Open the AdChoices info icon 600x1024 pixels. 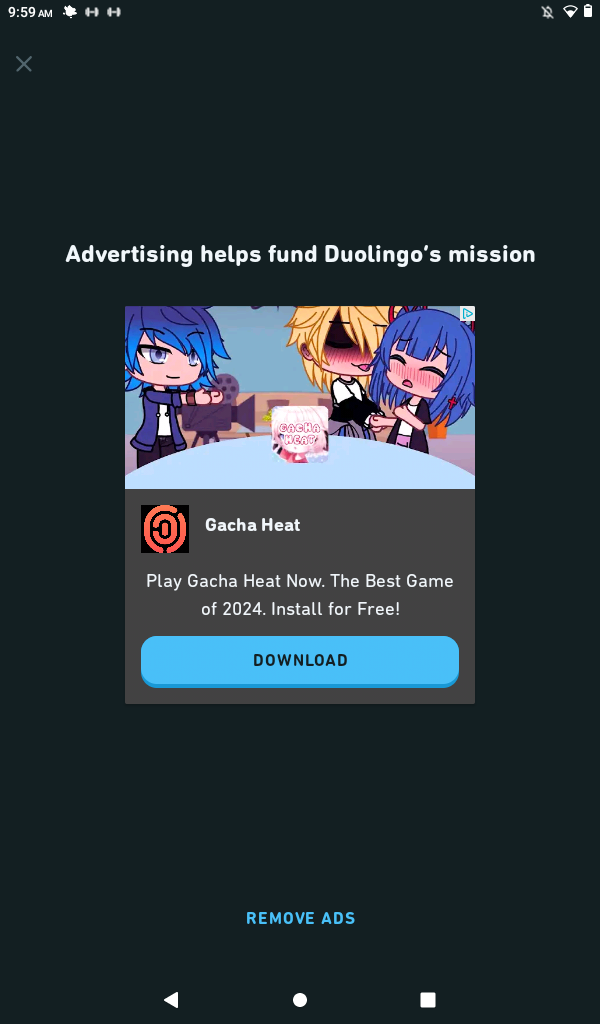click(x=467, y=314)
